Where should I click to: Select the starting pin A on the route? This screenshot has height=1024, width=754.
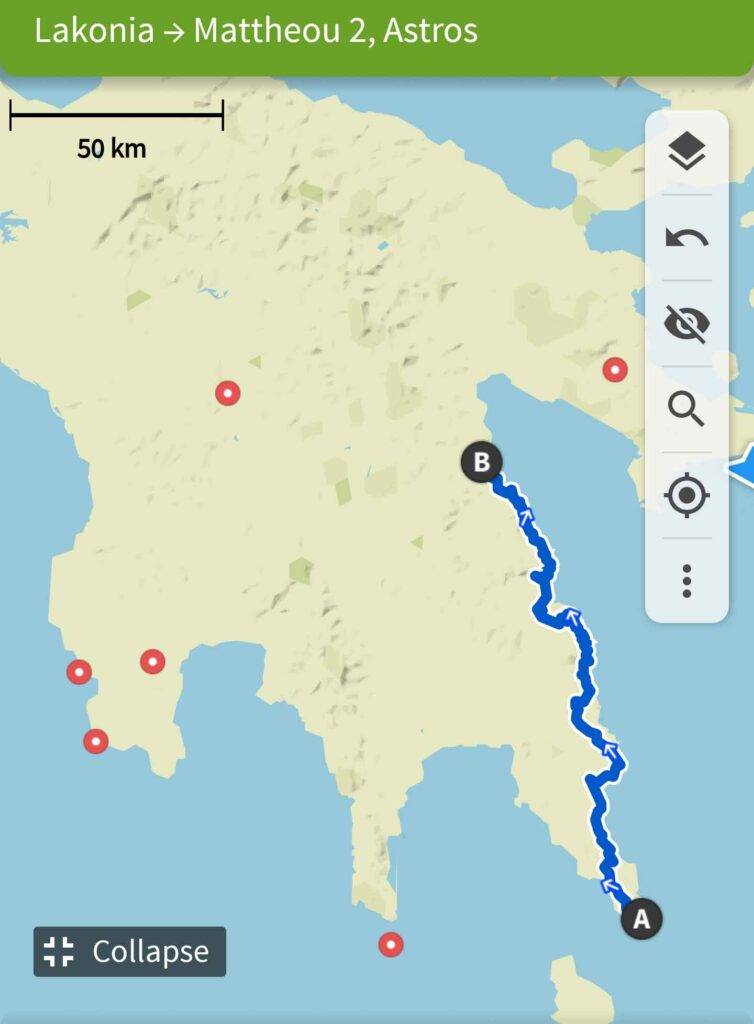[x=641, y=917]
